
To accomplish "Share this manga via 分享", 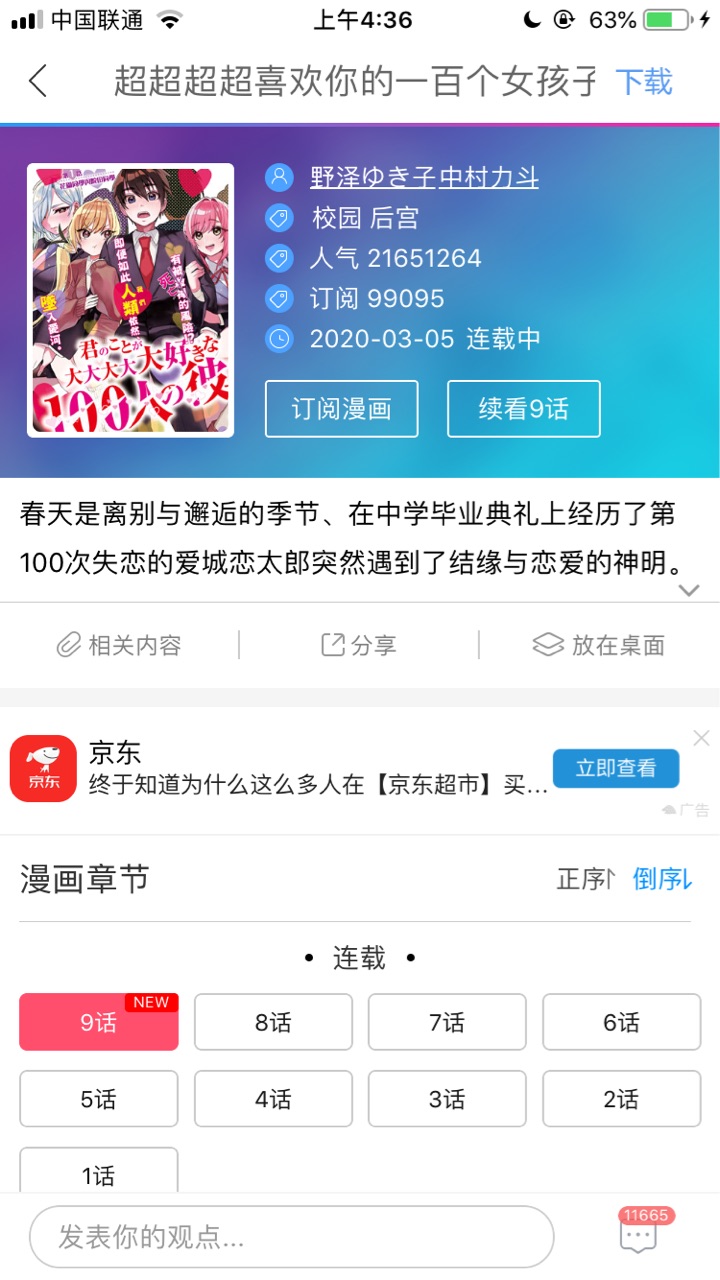I will pyautogui.click(x=358, y=646).
